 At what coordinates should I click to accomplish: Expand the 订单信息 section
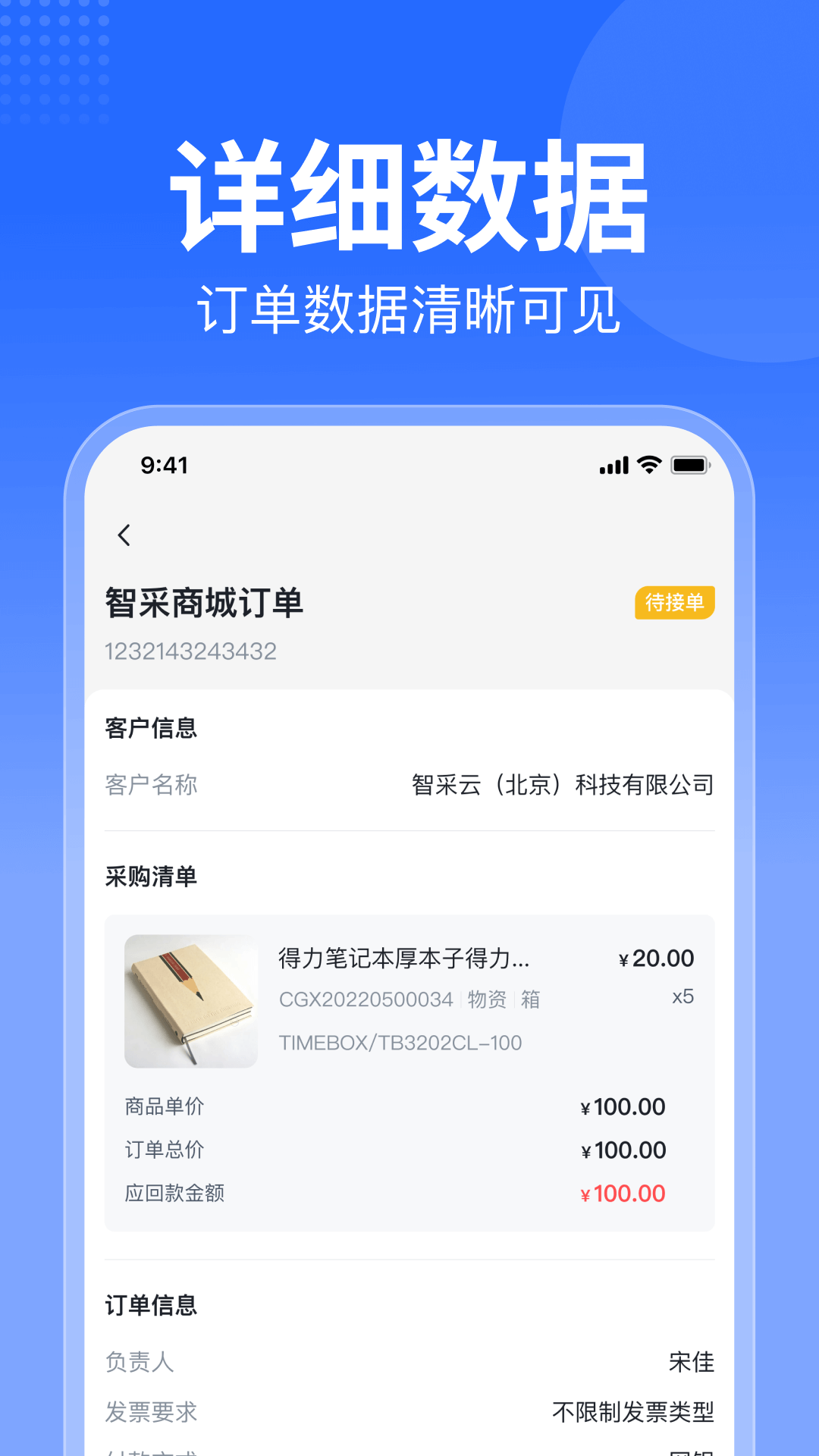click(x=151, y=1307)
